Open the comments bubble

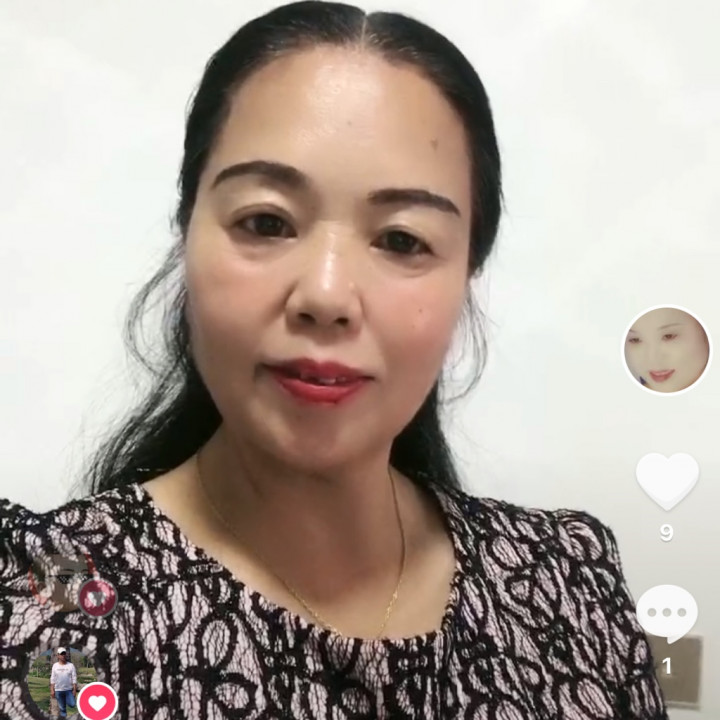667,613
